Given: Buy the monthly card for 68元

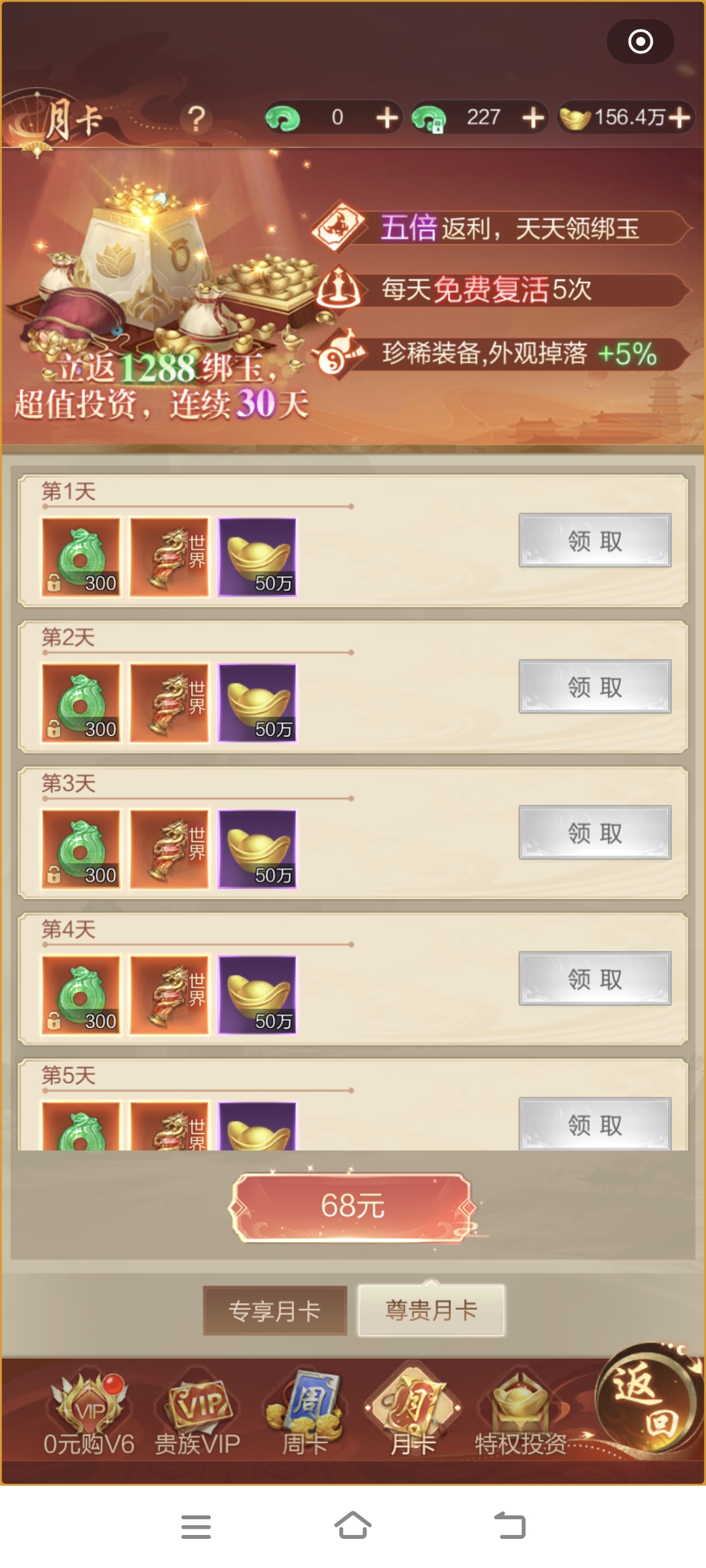Looking at the screenshot, I should tap(352, 1206).
